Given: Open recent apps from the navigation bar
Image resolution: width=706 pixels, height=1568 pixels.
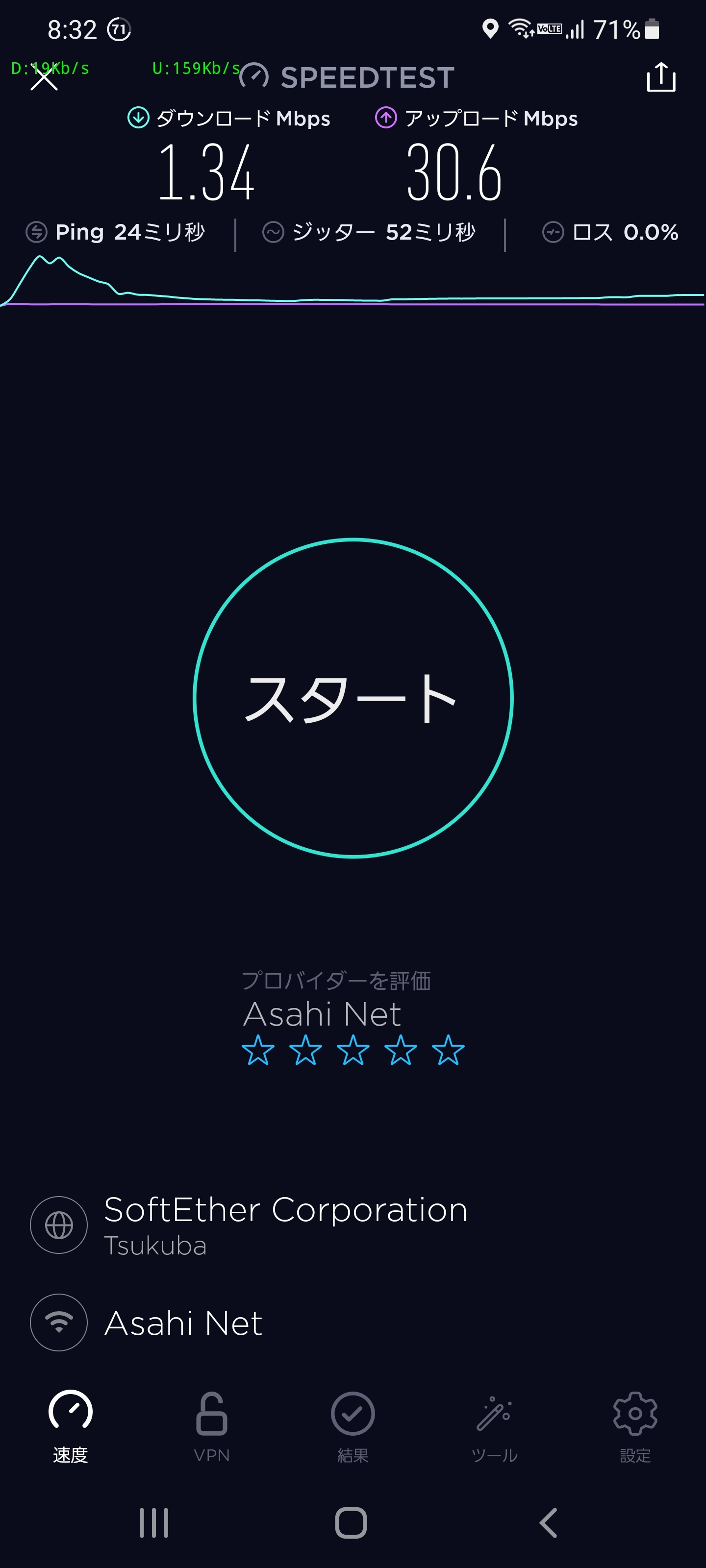Looking at the screenshot, I should [154, 1523].
